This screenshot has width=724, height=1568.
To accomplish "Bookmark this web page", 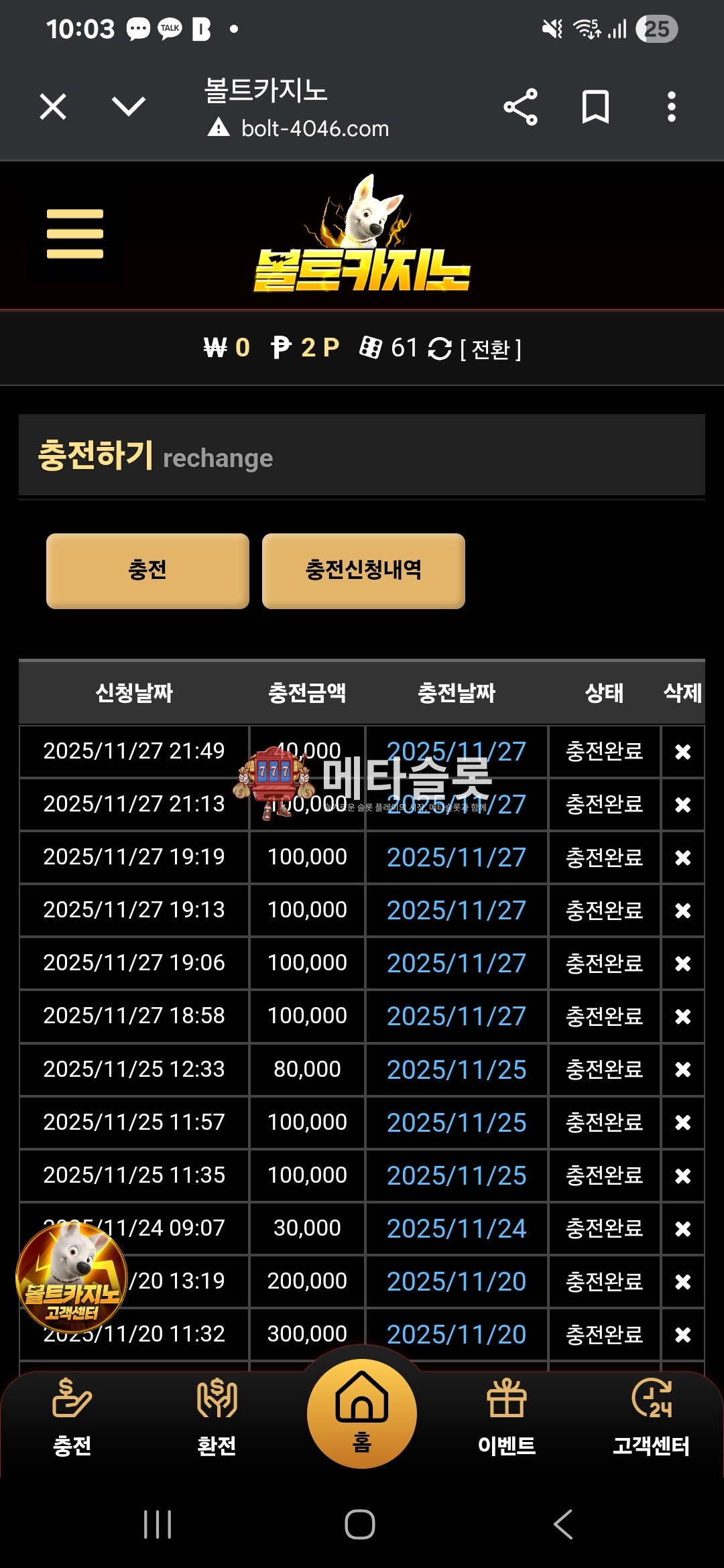I will click(595, 107).
